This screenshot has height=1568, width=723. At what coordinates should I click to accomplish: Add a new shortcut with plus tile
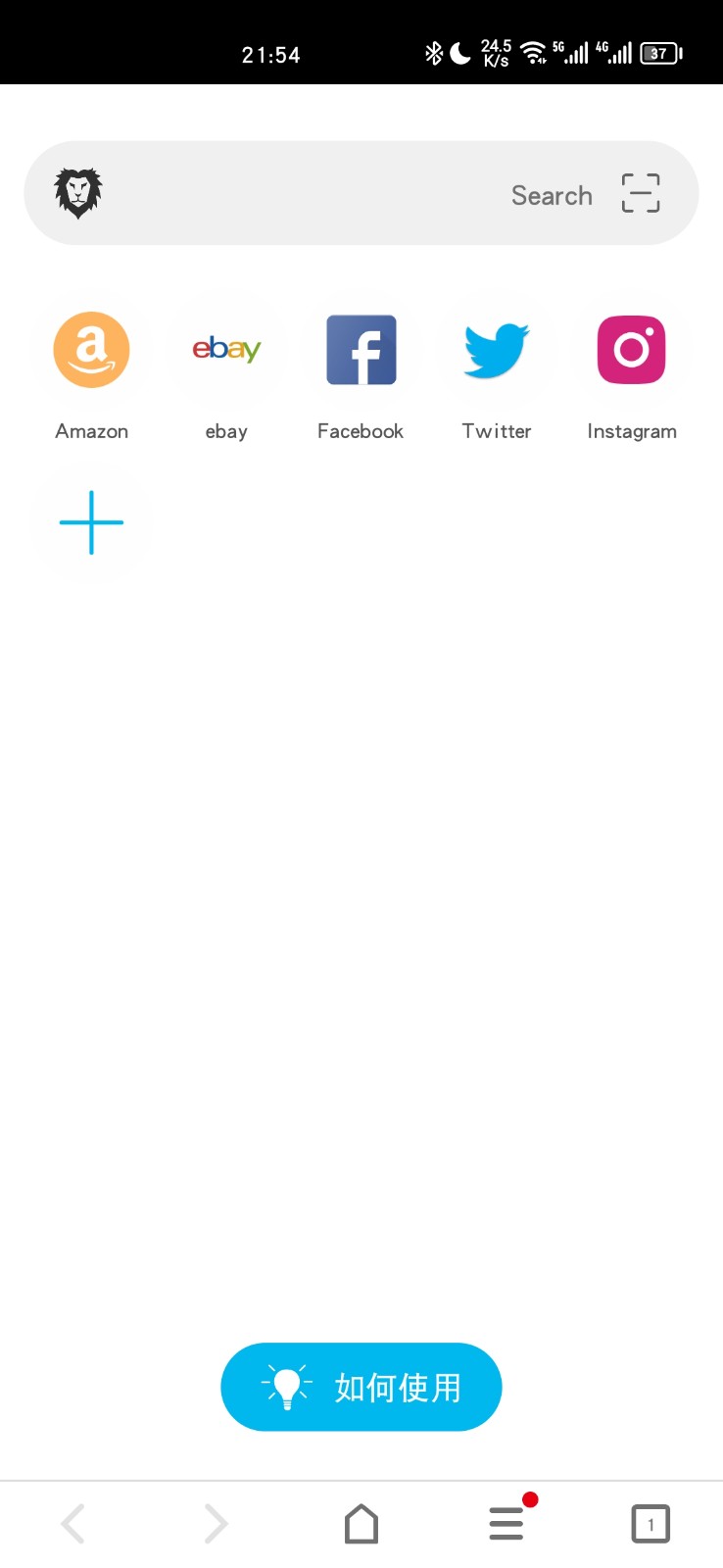(91, 522)
